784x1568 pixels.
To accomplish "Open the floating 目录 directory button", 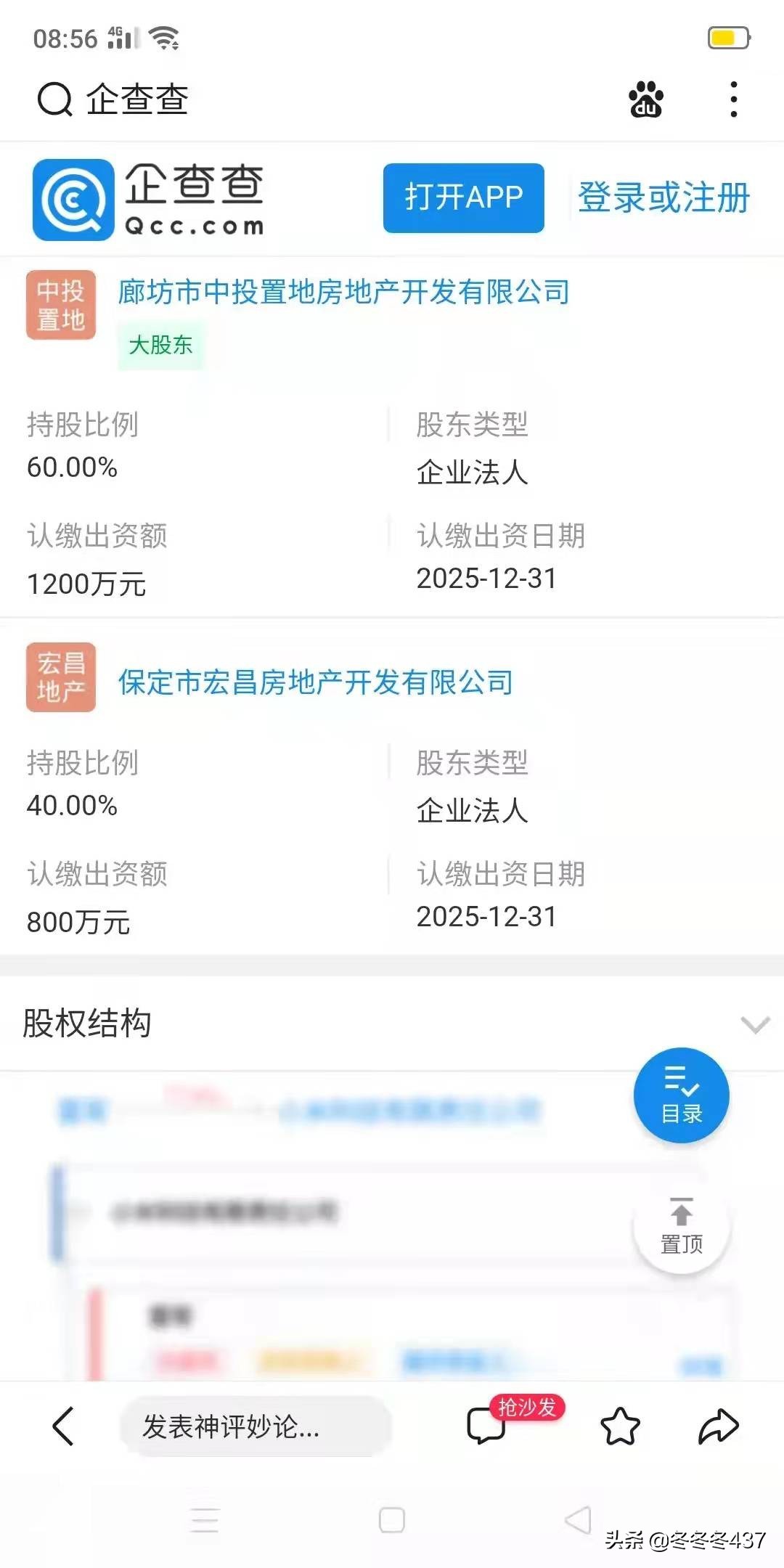I will coord(680,1095).
